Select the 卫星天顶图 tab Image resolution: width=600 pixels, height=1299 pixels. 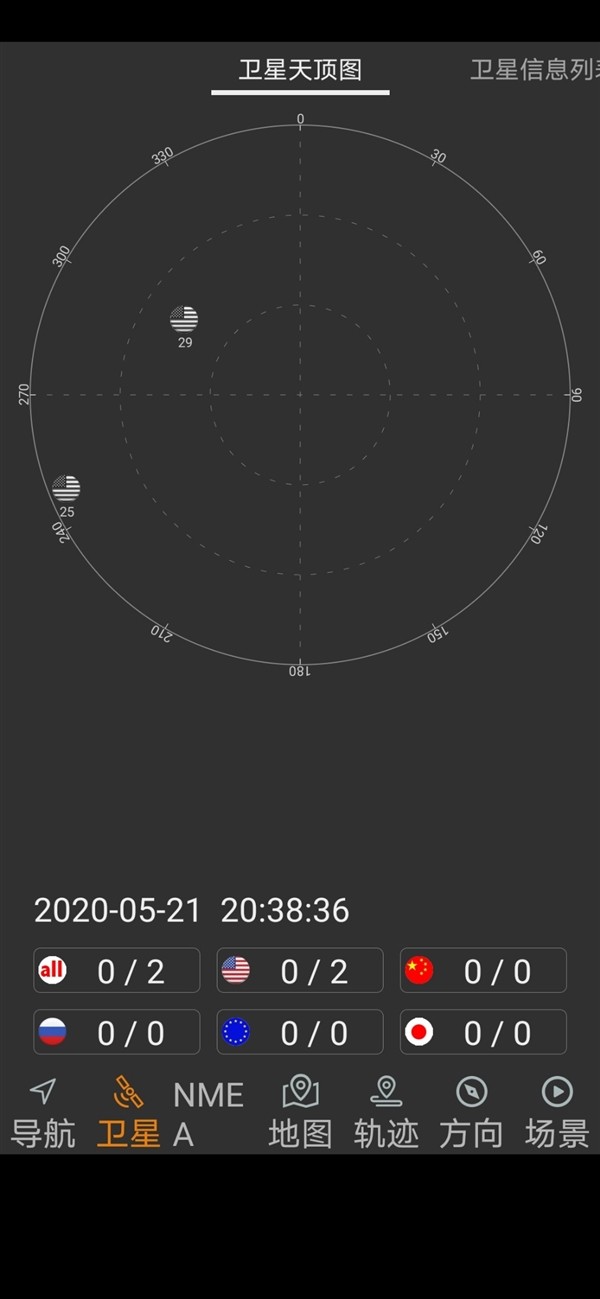300,70
